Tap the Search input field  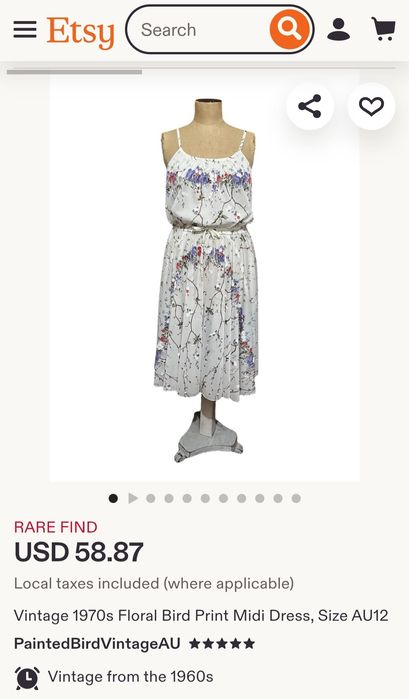[x=198, y=30]
